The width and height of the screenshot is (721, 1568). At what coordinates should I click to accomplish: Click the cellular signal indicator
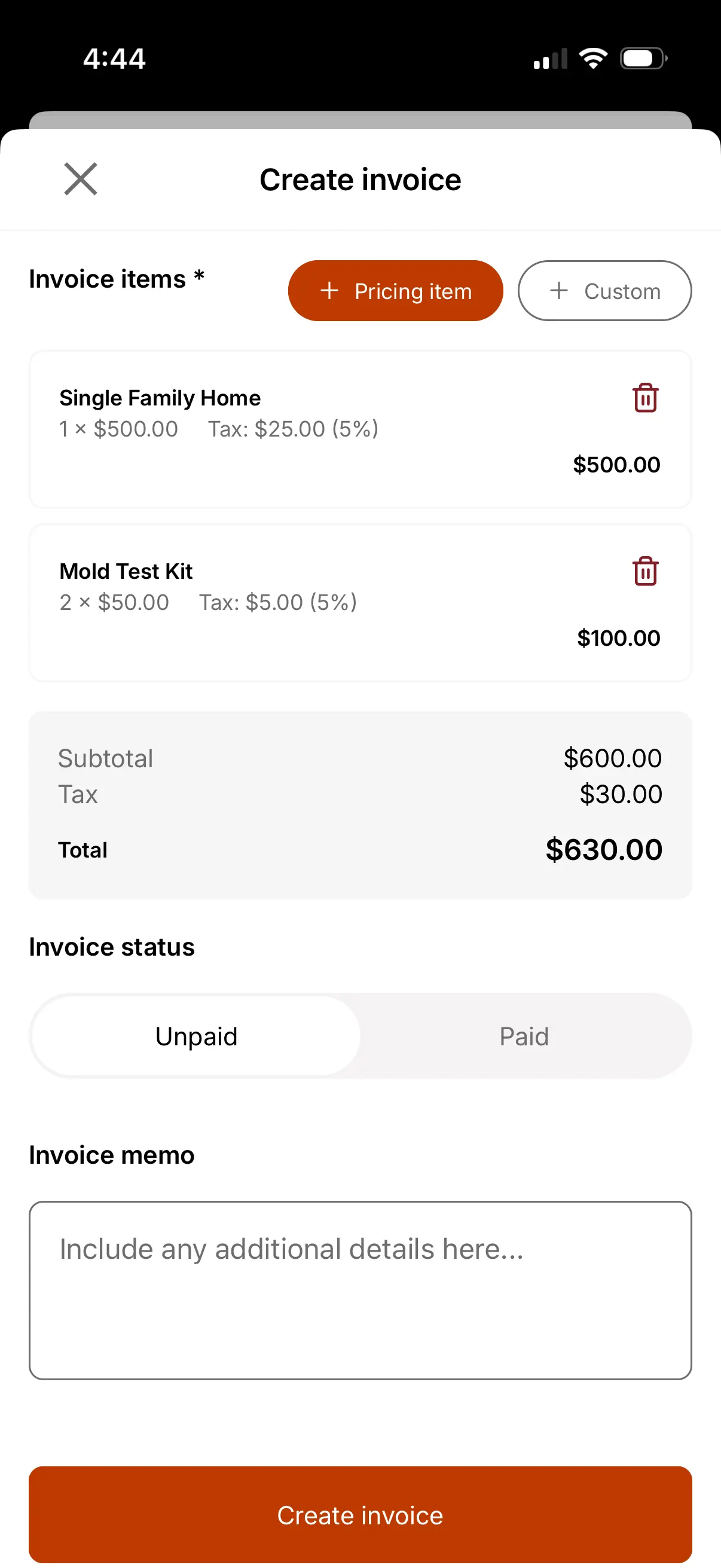coord(548,58)
